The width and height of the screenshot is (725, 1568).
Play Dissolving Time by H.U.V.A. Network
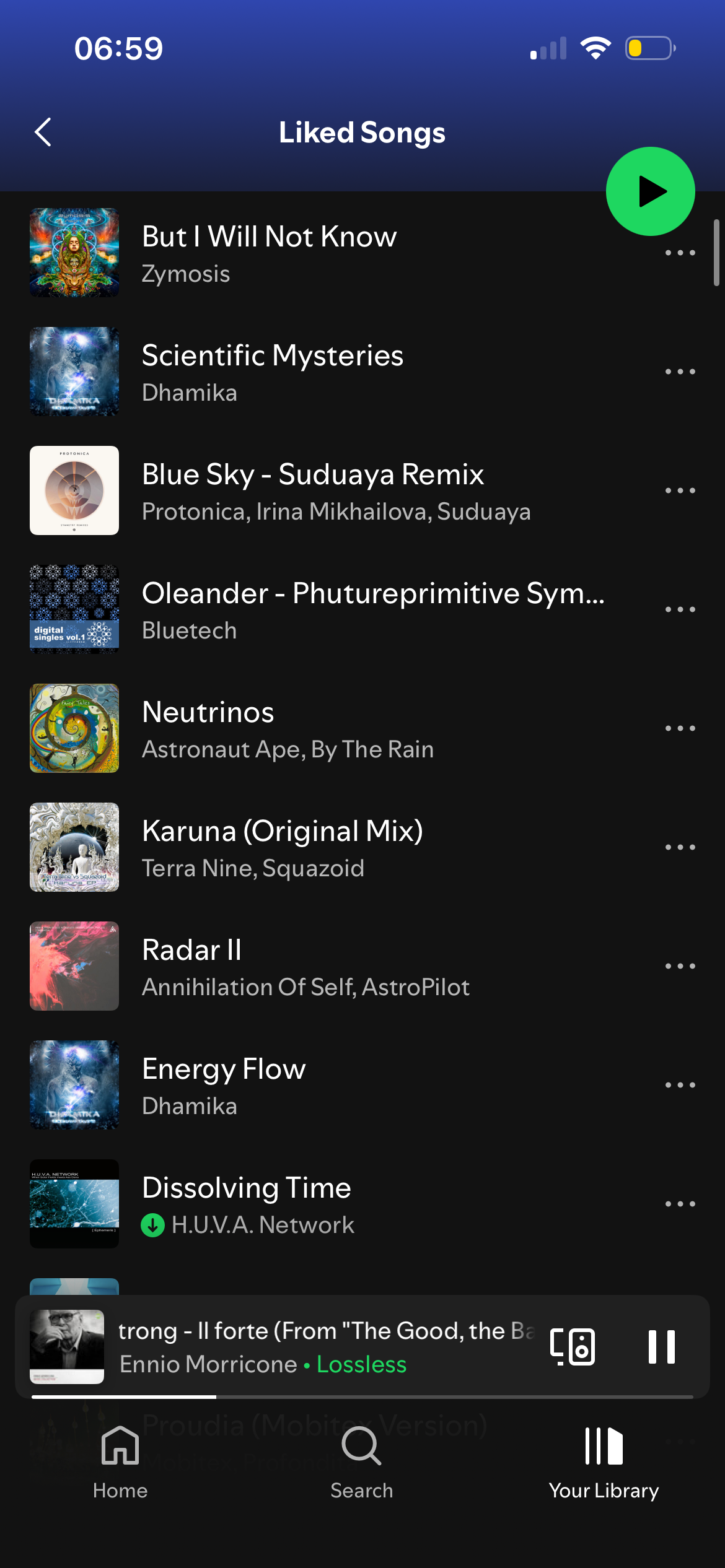248,1204
